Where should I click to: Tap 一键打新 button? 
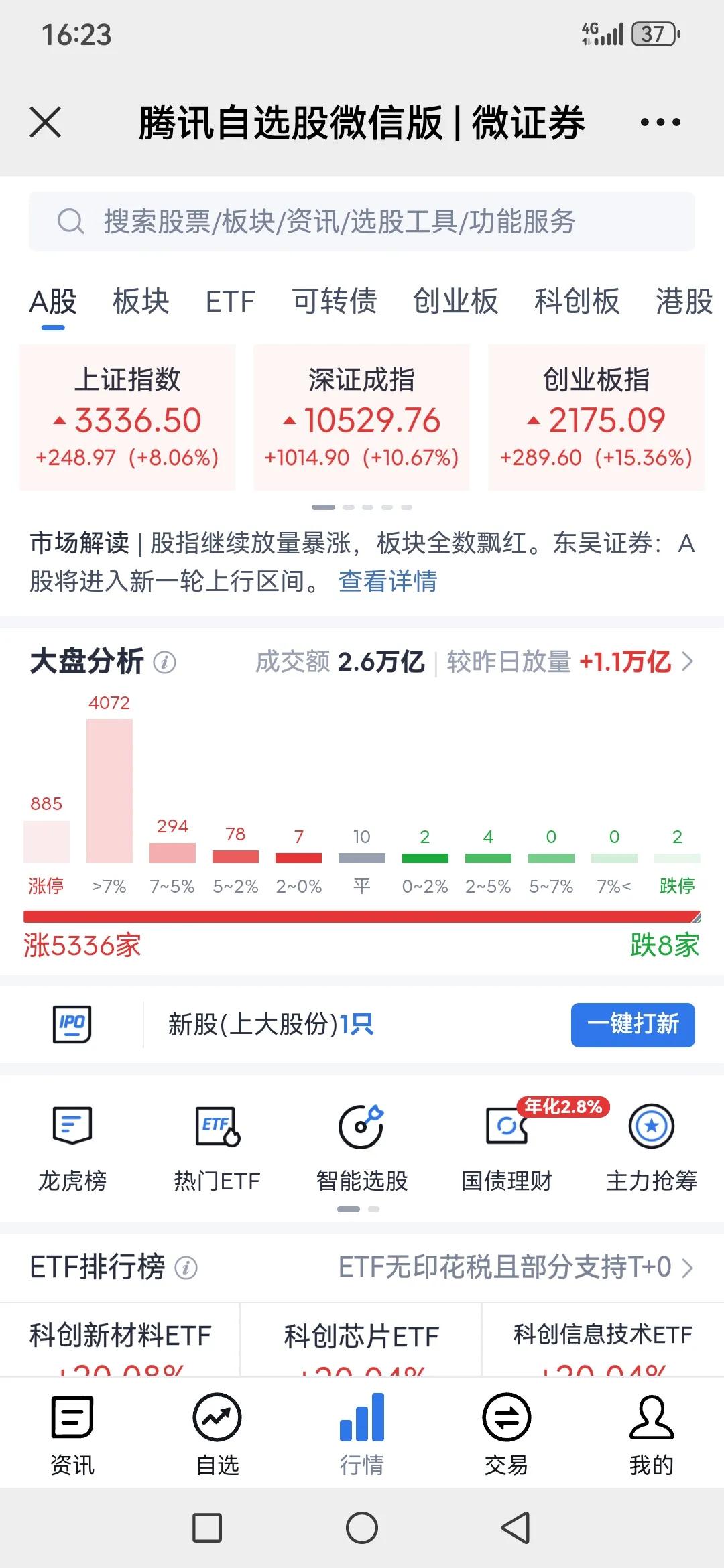click(632, 1024)
